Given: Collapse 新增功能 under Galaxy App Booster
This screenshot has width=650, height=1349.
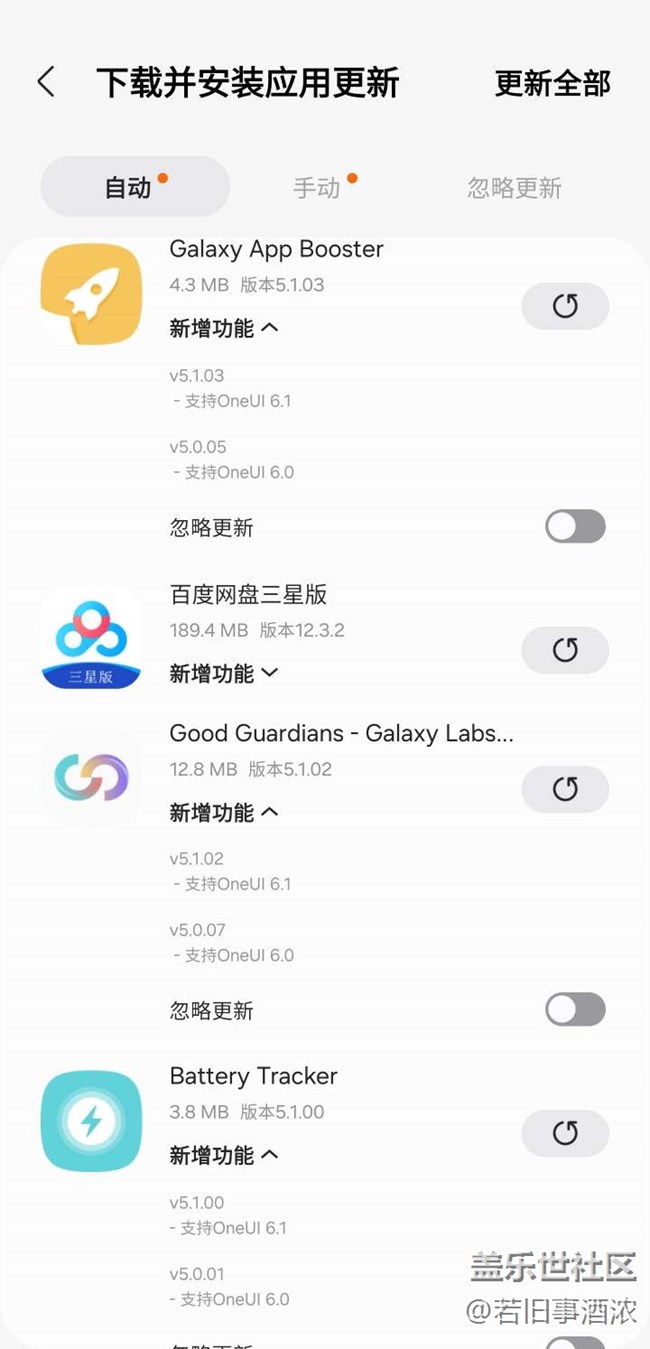Looking at the screenshot, I should (223, 328).
